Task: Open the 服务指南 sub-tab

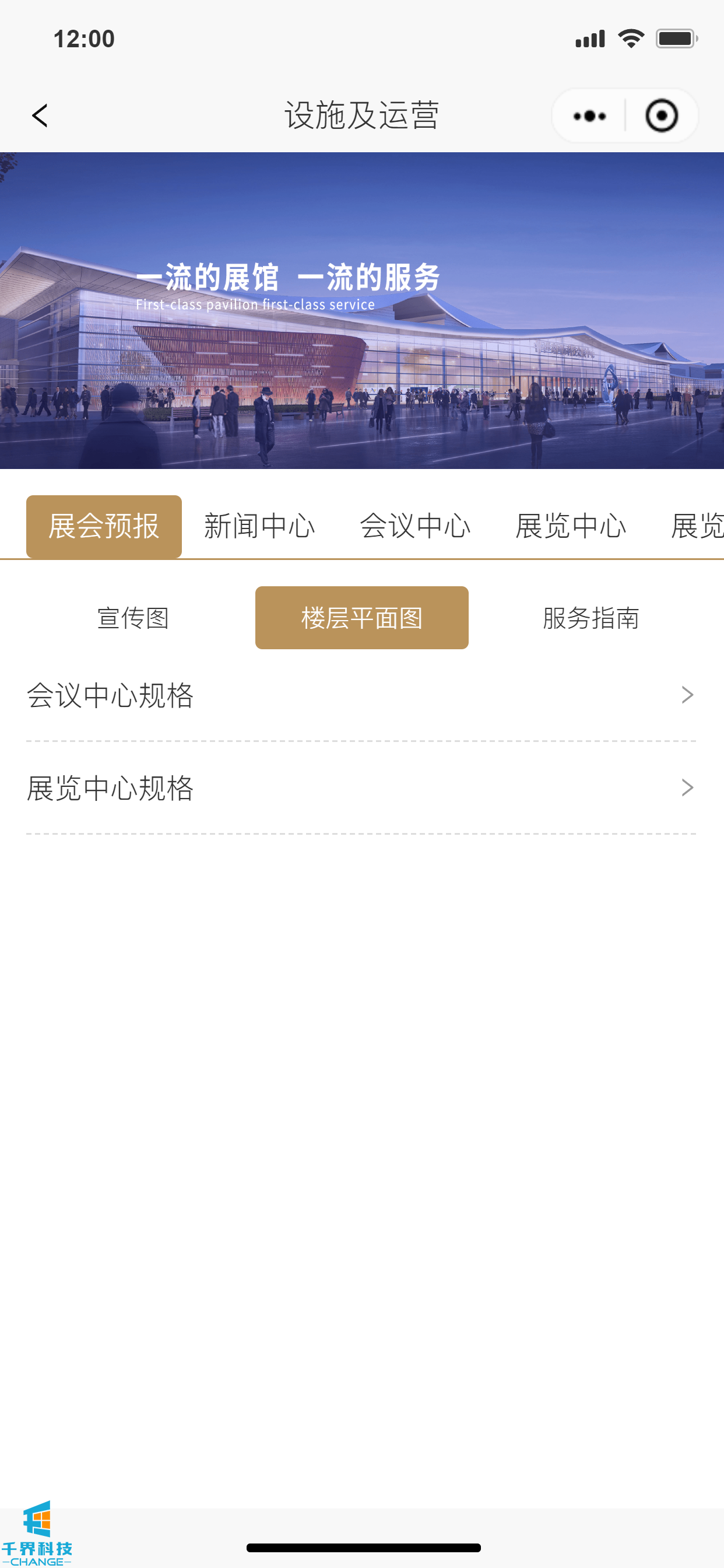Action: pos(590,618)
